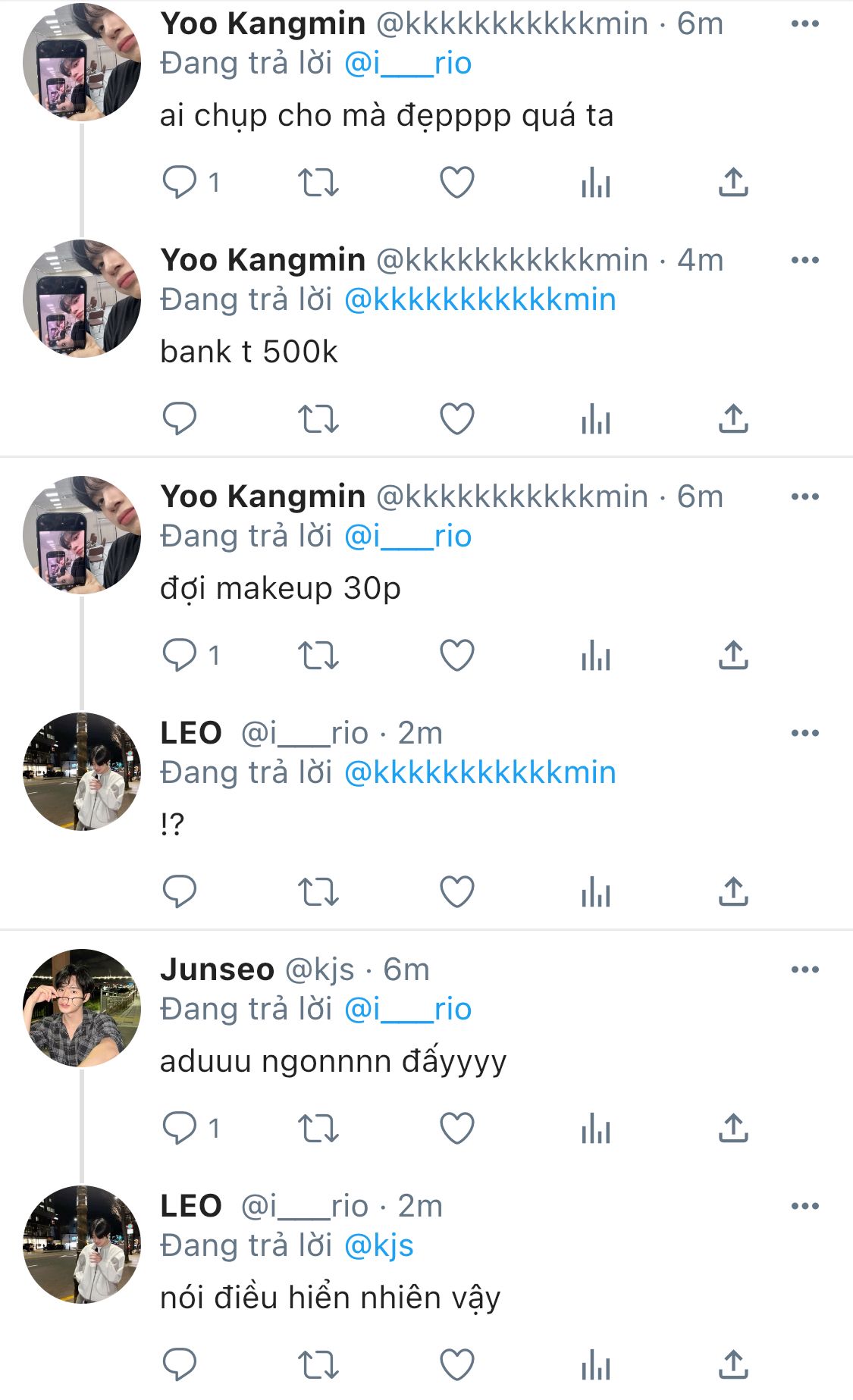The image size is (853, 1400).
Task: Open more options on "bank t 500k" tweet
Action: pos(804,260)
